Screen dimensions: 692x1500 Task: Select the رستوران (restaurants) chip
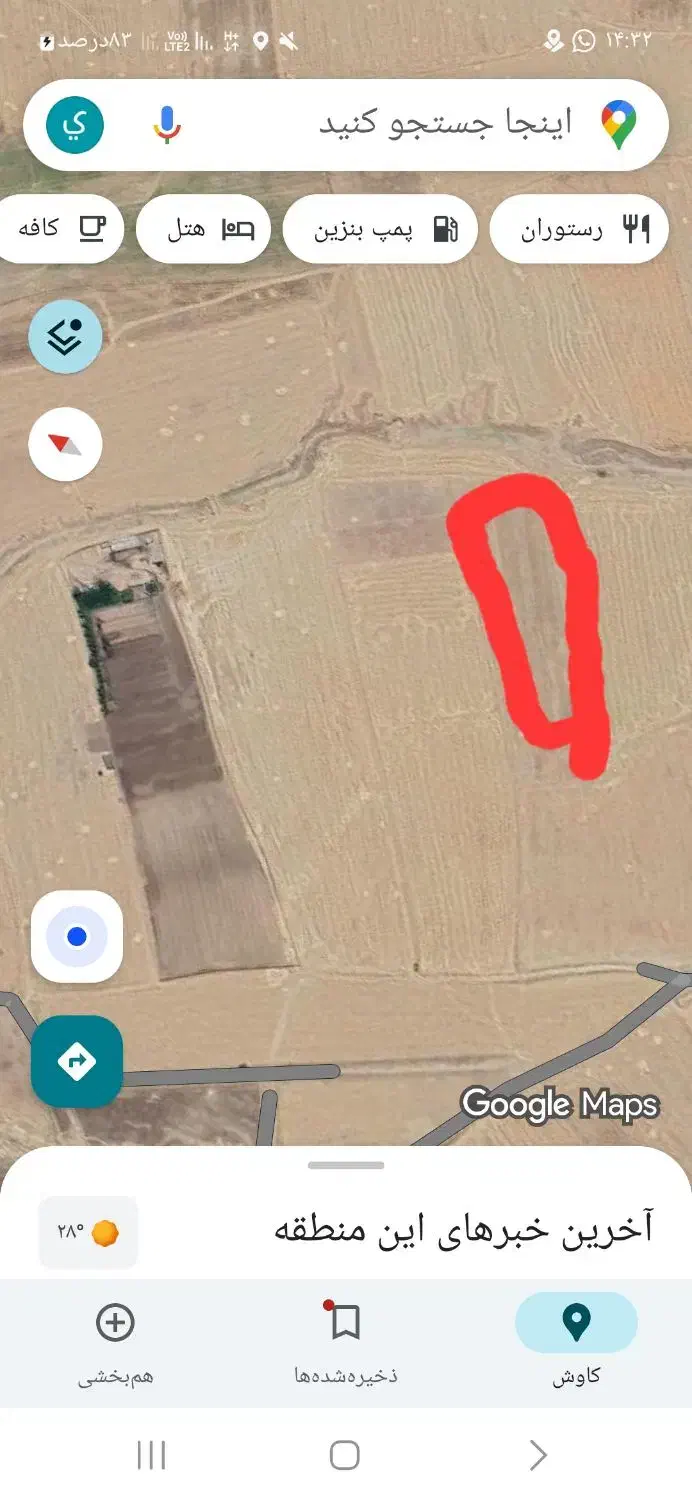[580, 229]
